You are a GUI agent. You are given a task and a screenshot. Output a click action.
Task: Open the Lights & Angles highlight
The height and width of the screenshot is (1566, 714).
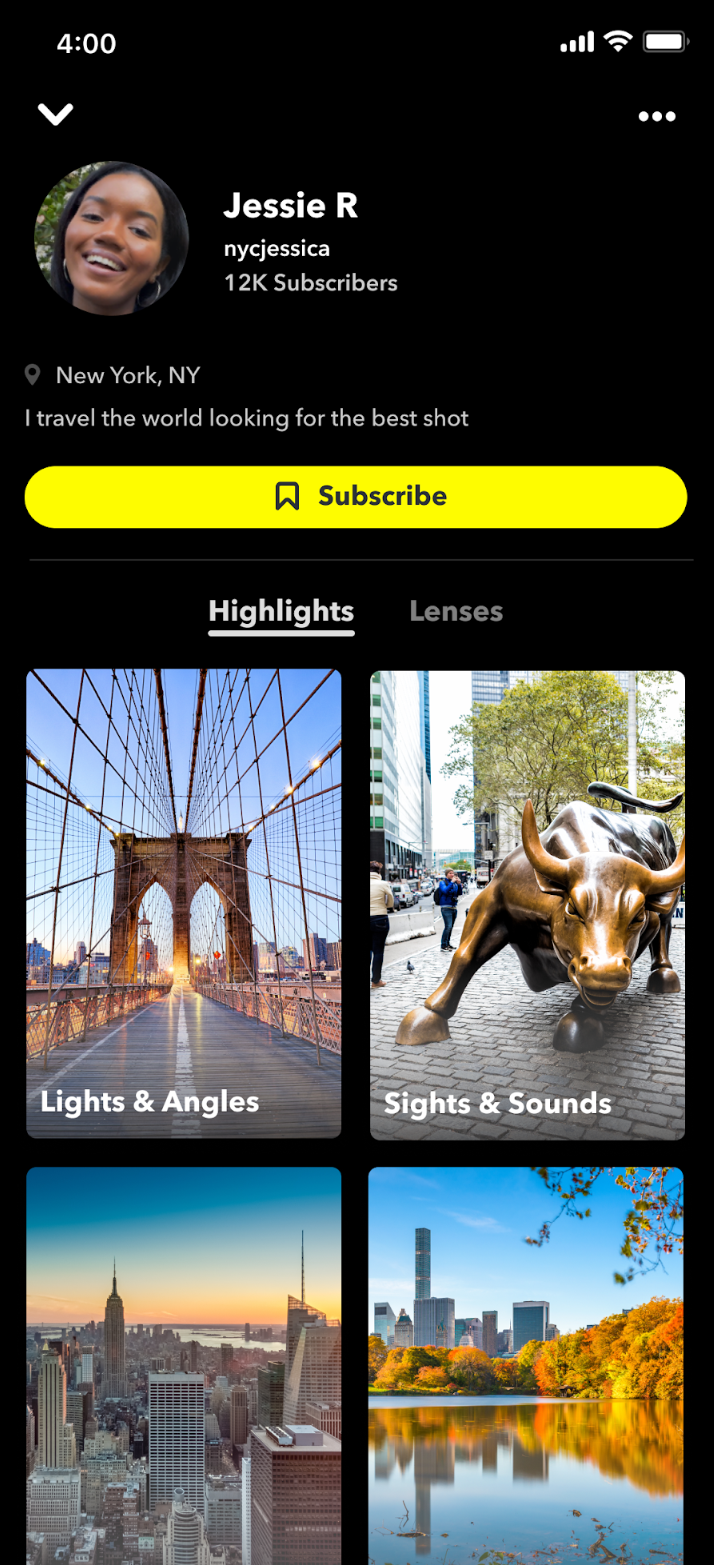184,903
